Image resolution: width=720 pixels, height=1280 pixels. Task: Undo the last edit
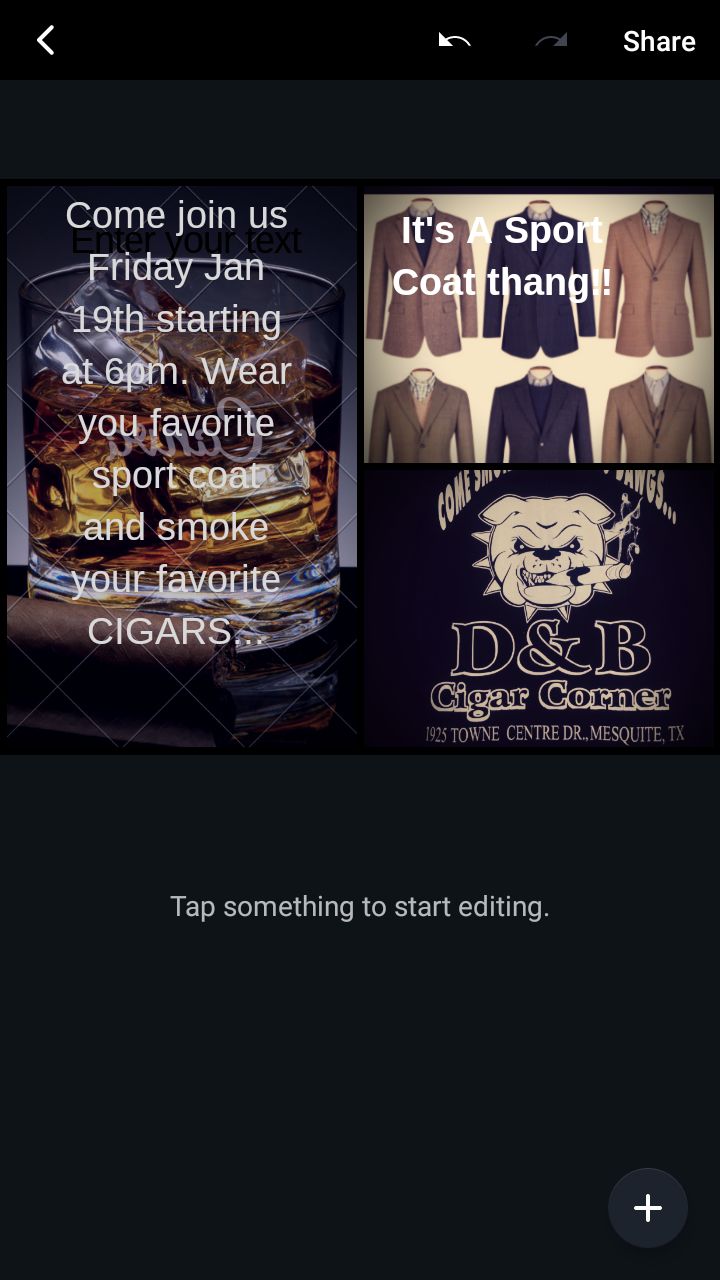pos(454,41)
